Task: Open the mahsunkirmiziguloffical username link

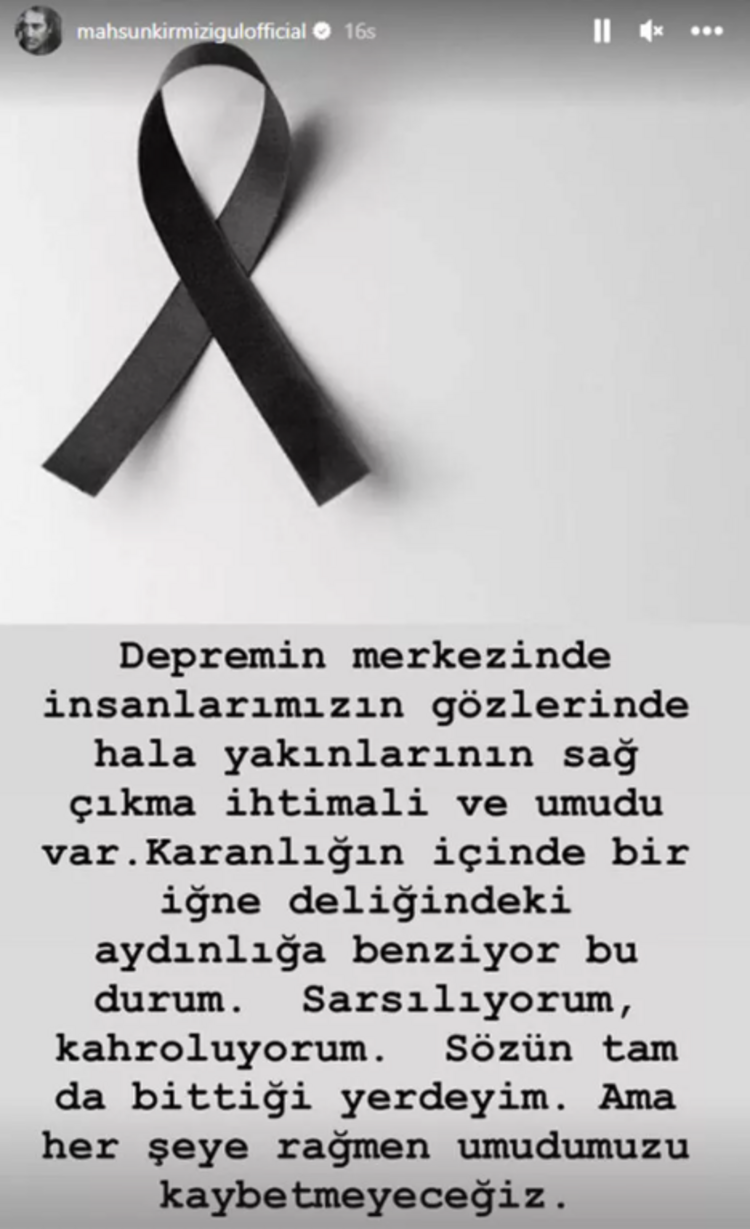Action: pos(188,32)
